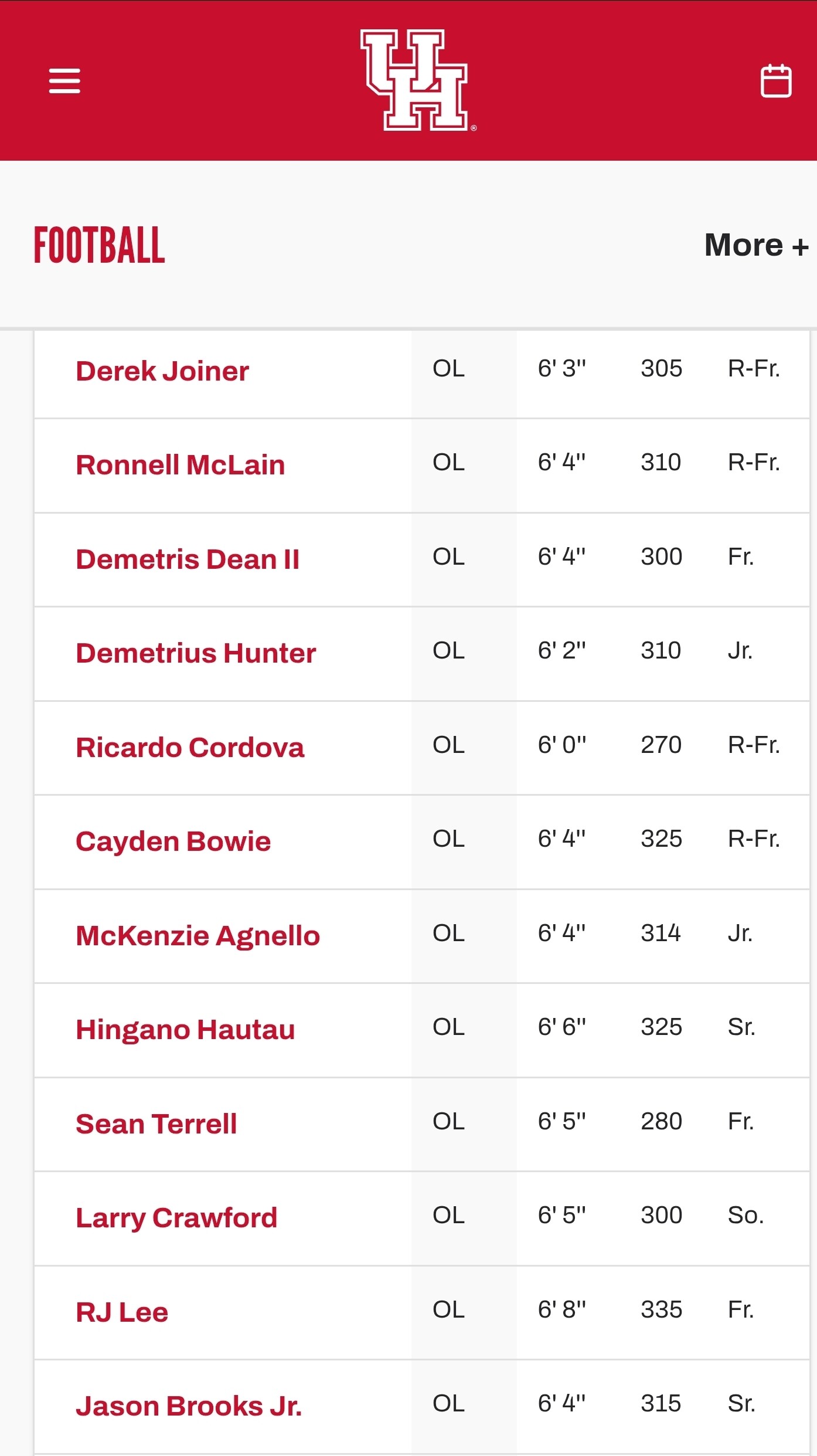Viewport: 817px width, 1456px height.
Task: View Cayden Bowie's player page
Action: pyautogui.click(x=173, y=841)
